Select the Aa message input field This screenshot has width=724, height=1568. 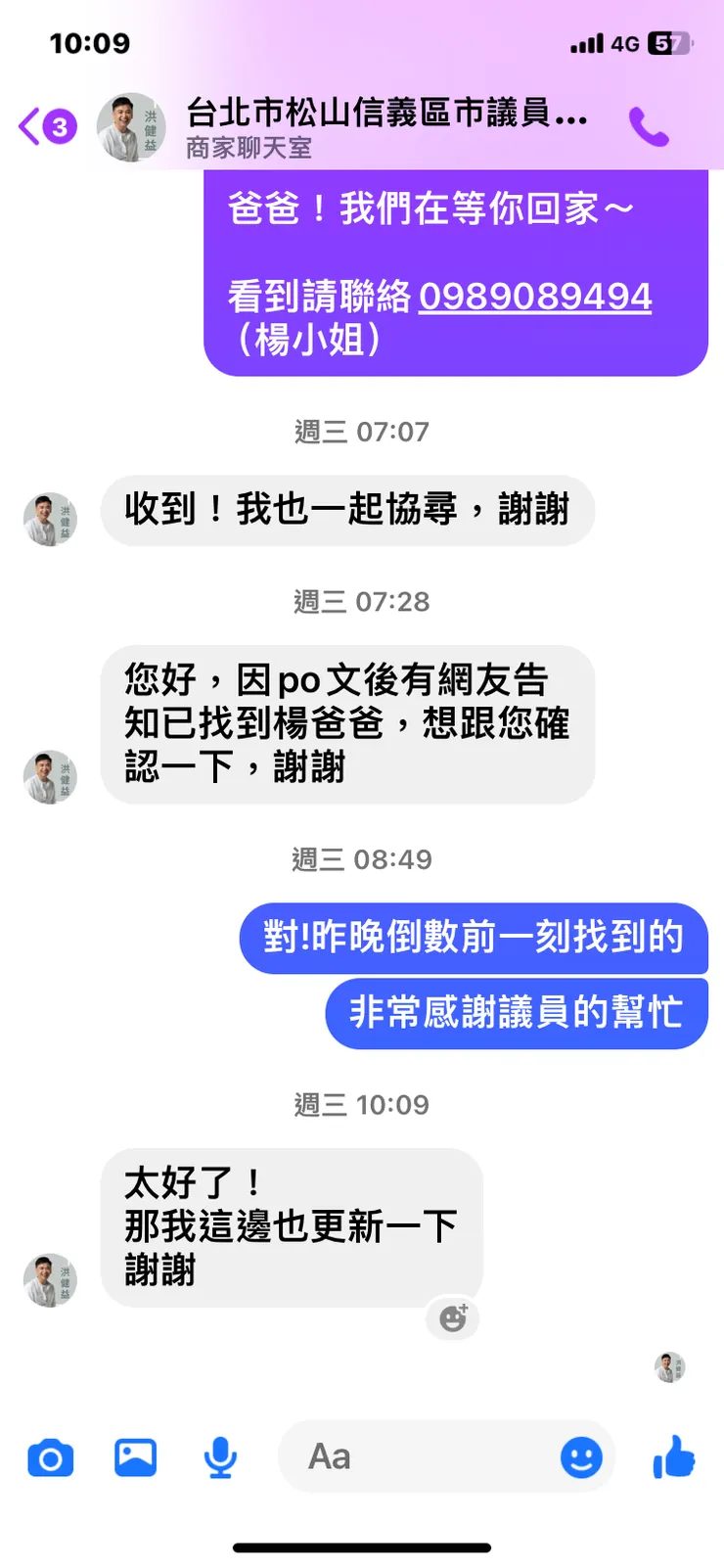pos(391,1457)
